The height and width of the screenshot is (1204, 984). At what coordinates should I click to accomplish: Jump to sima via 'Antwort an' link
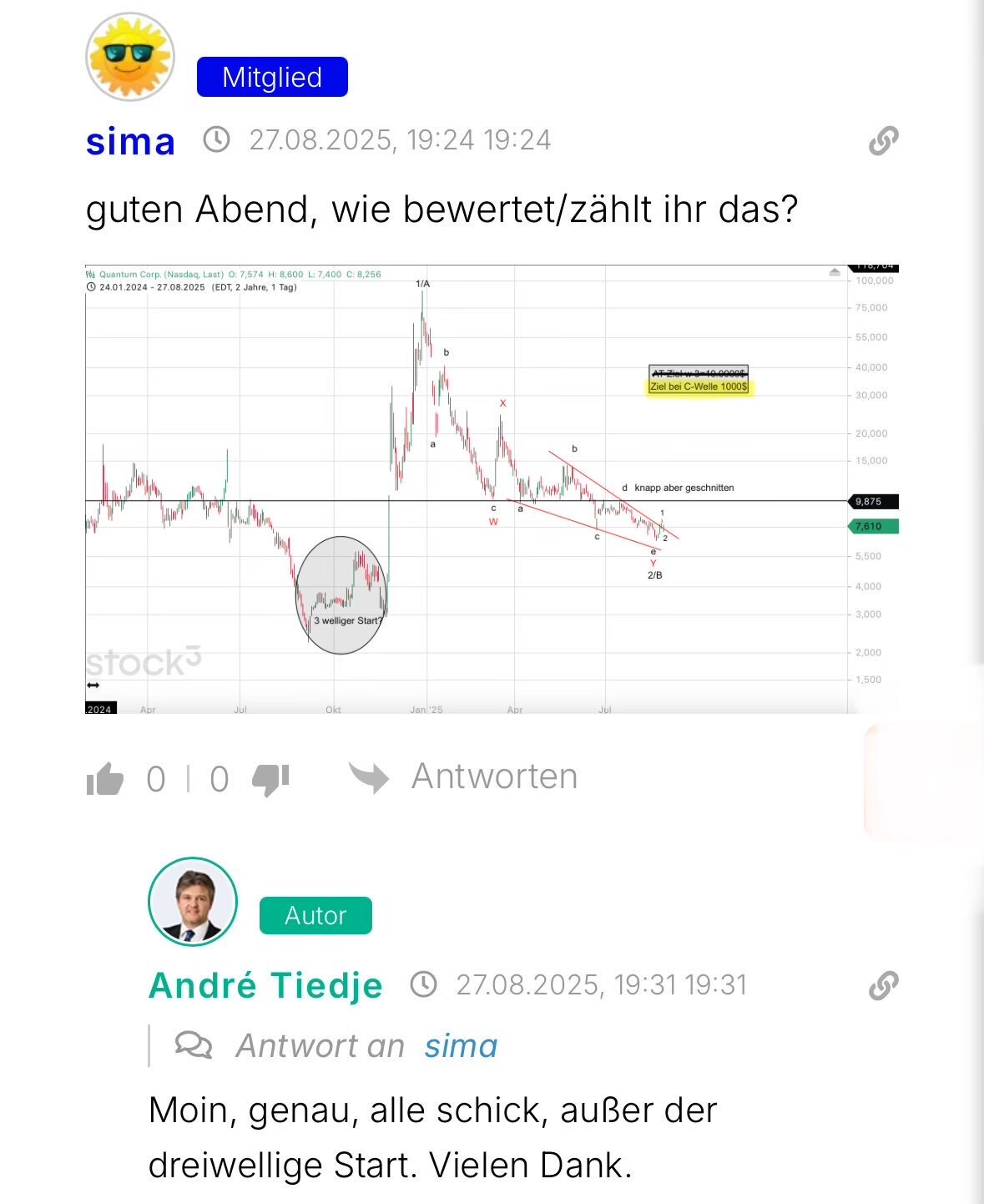click(461, 1045)
